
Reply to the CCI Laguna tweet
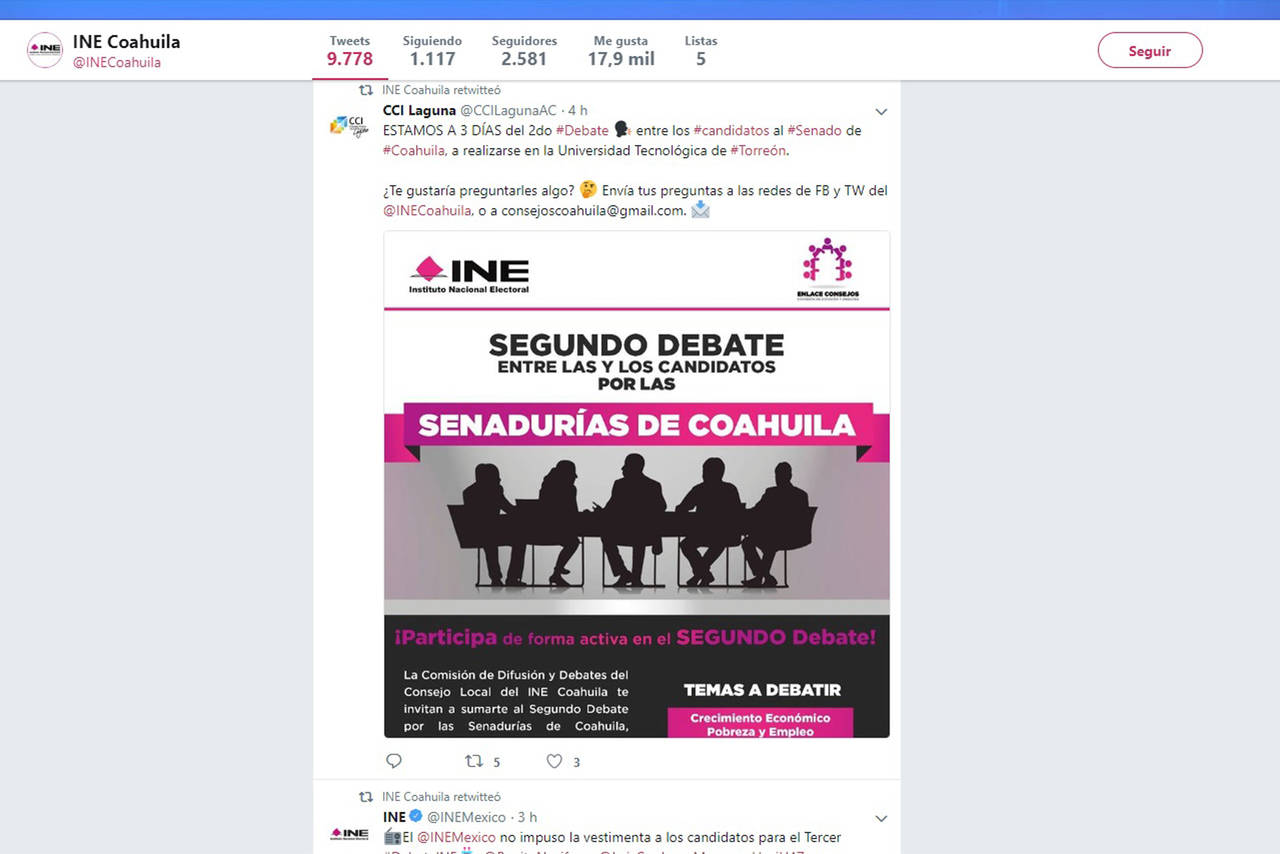tap(394, 762)
